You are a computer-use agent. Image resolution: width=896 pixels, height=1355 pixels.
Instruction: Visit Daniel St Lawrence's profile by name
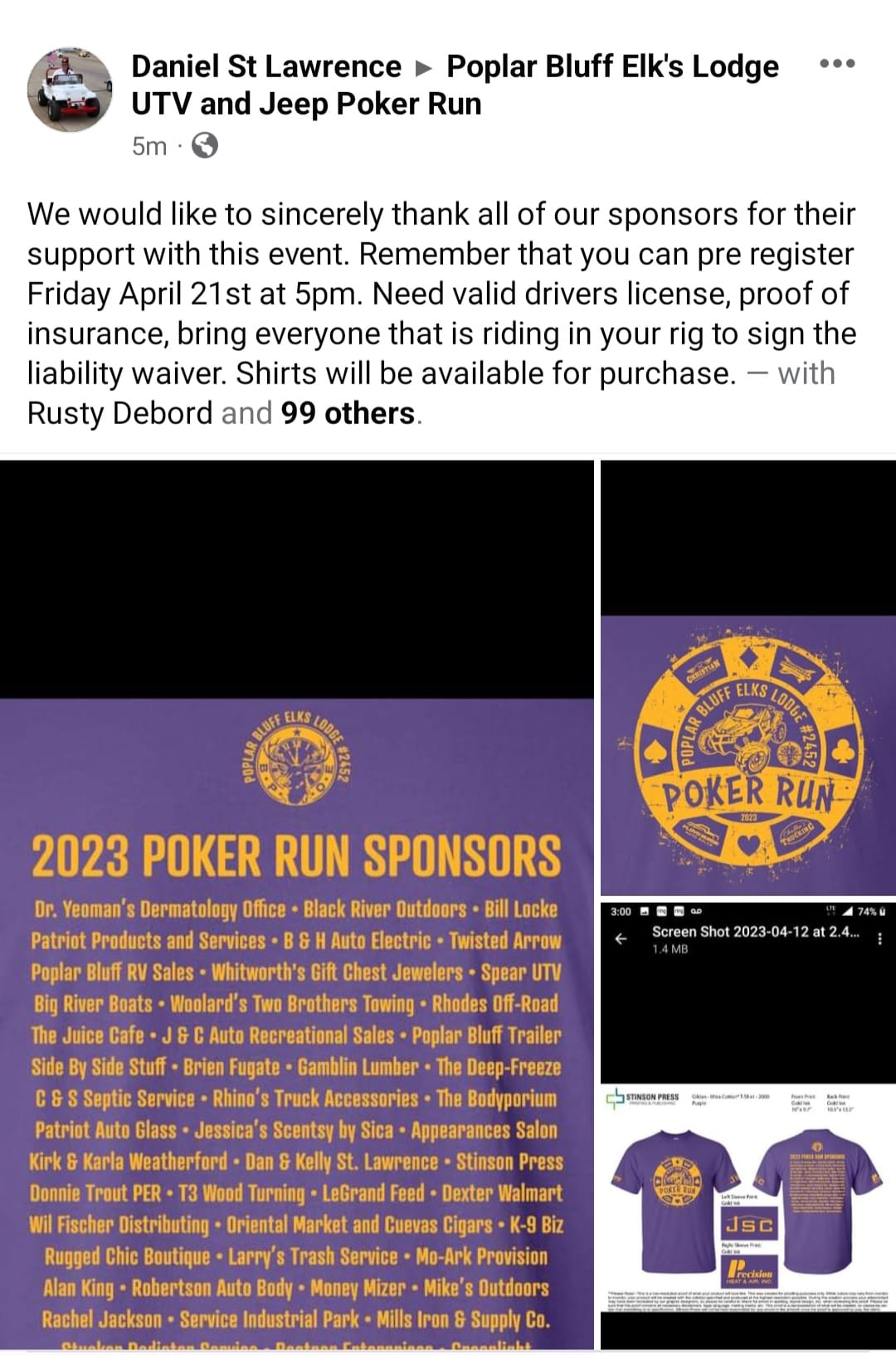pos(265,66)
